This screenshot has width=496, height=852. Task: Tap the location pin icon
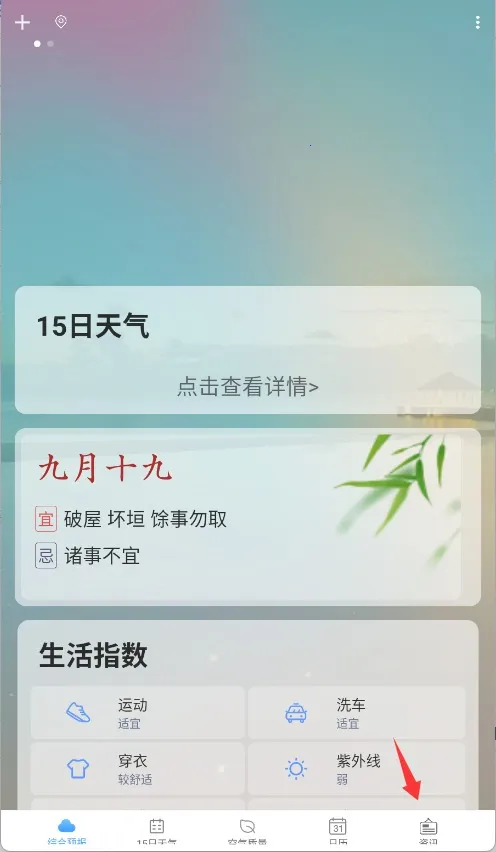[x=61, y=22]
